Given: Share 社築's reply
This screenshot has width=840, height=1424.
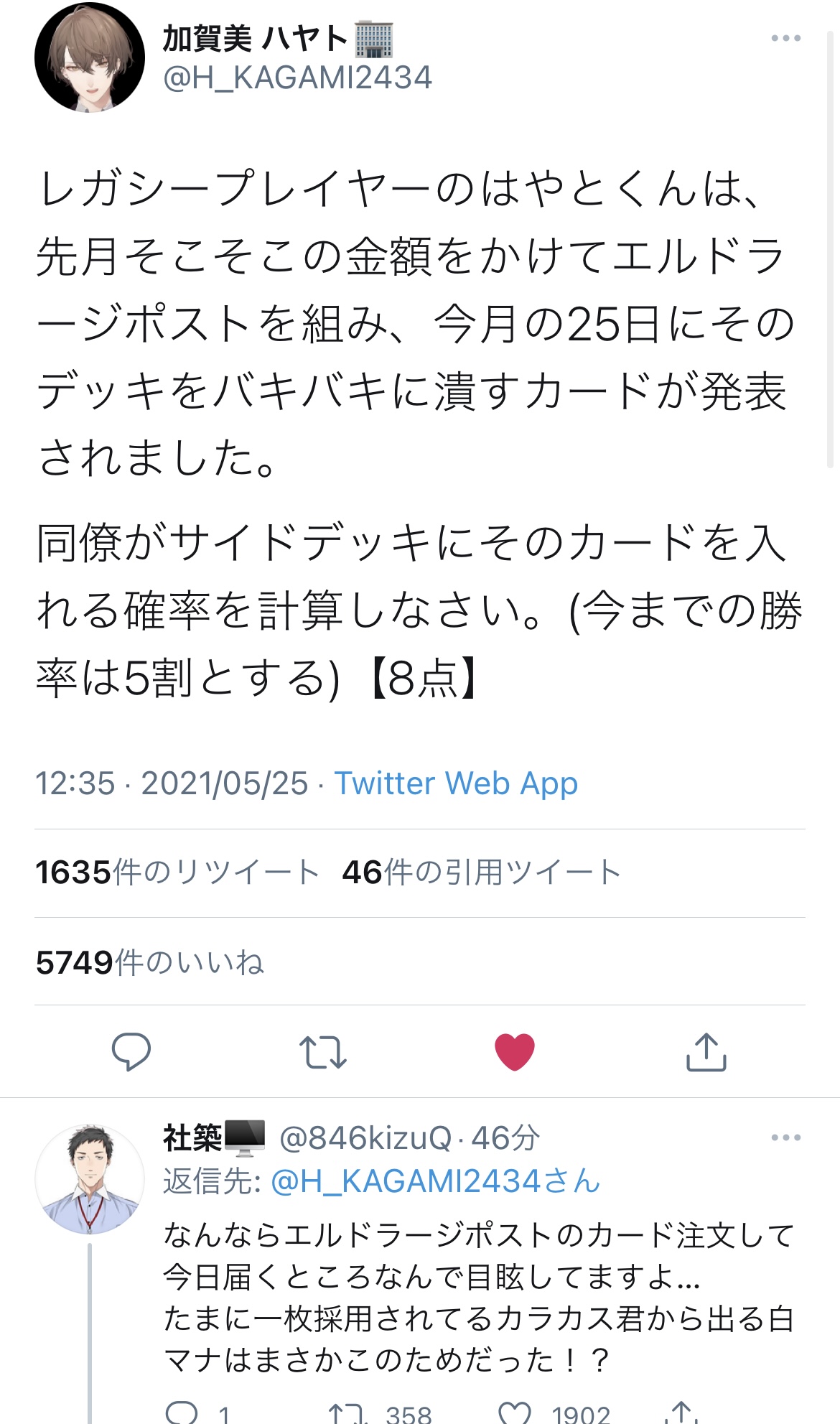Looking at the screenshot, I should point(682,1412).
